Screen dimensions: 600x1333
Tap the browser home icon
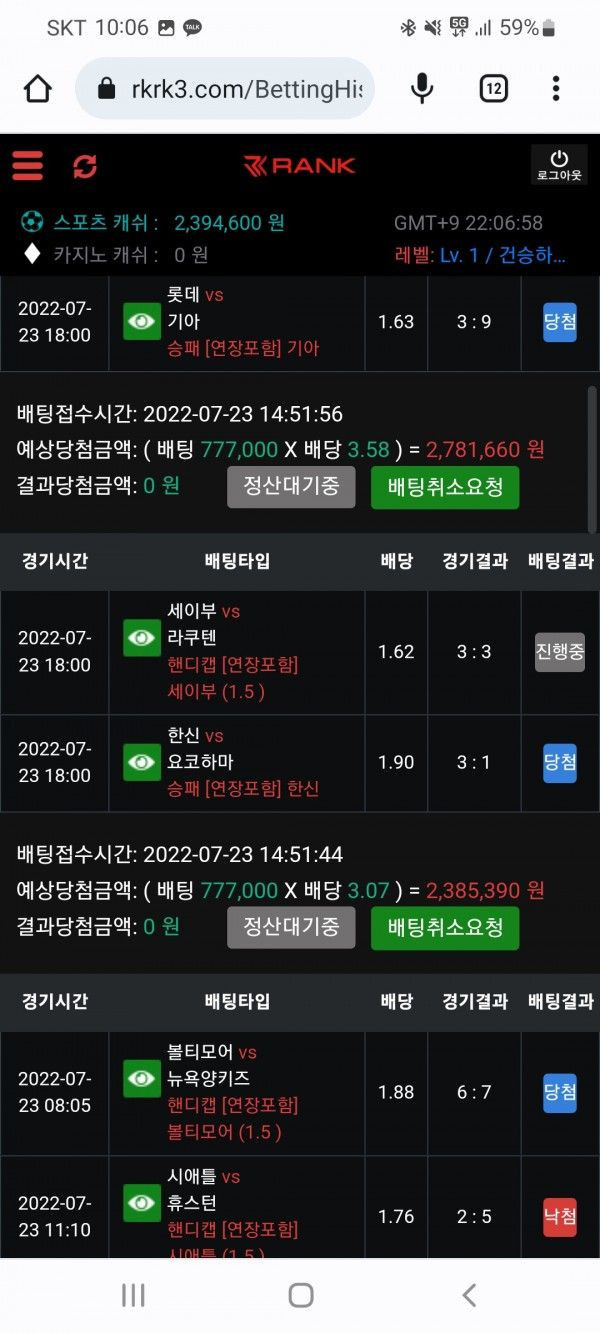37,89
